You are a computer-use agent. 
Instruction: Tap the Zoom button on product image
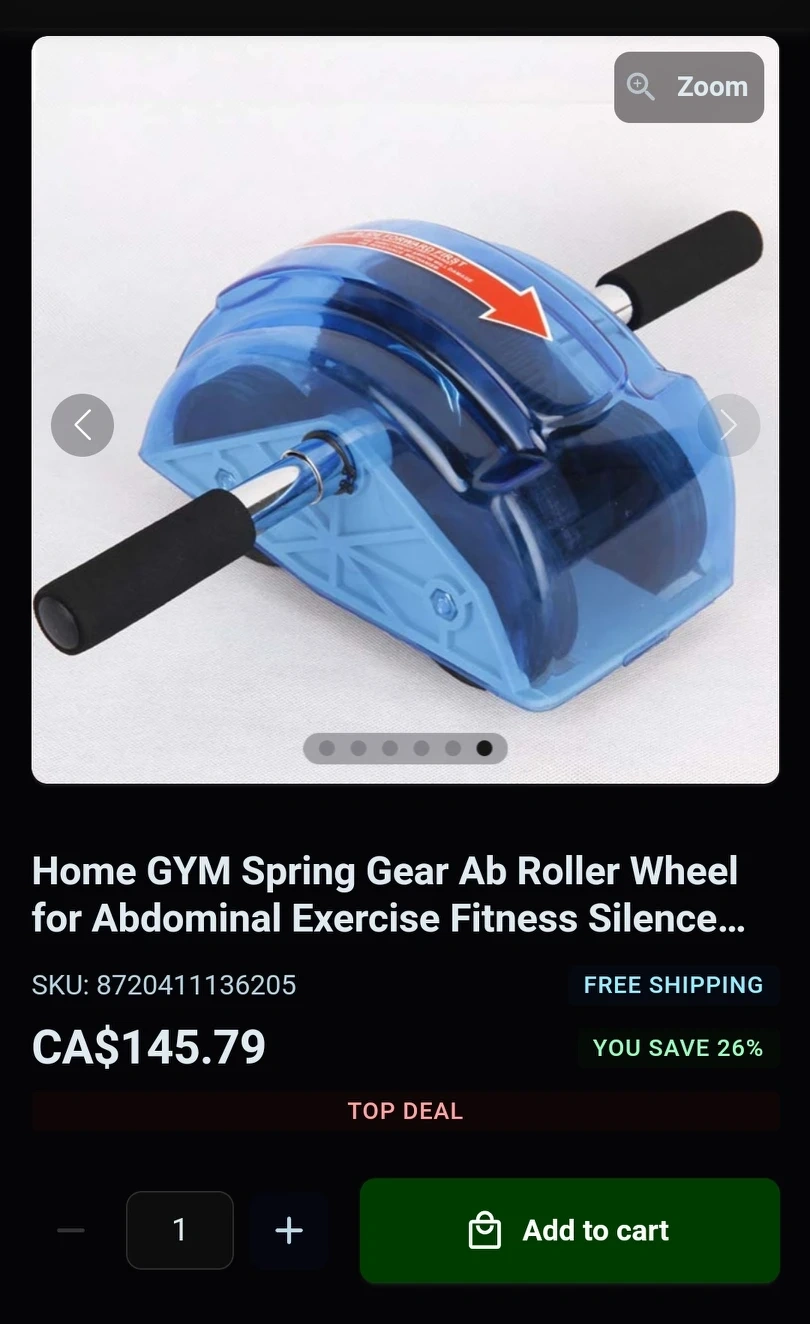[x=689, y=87]
